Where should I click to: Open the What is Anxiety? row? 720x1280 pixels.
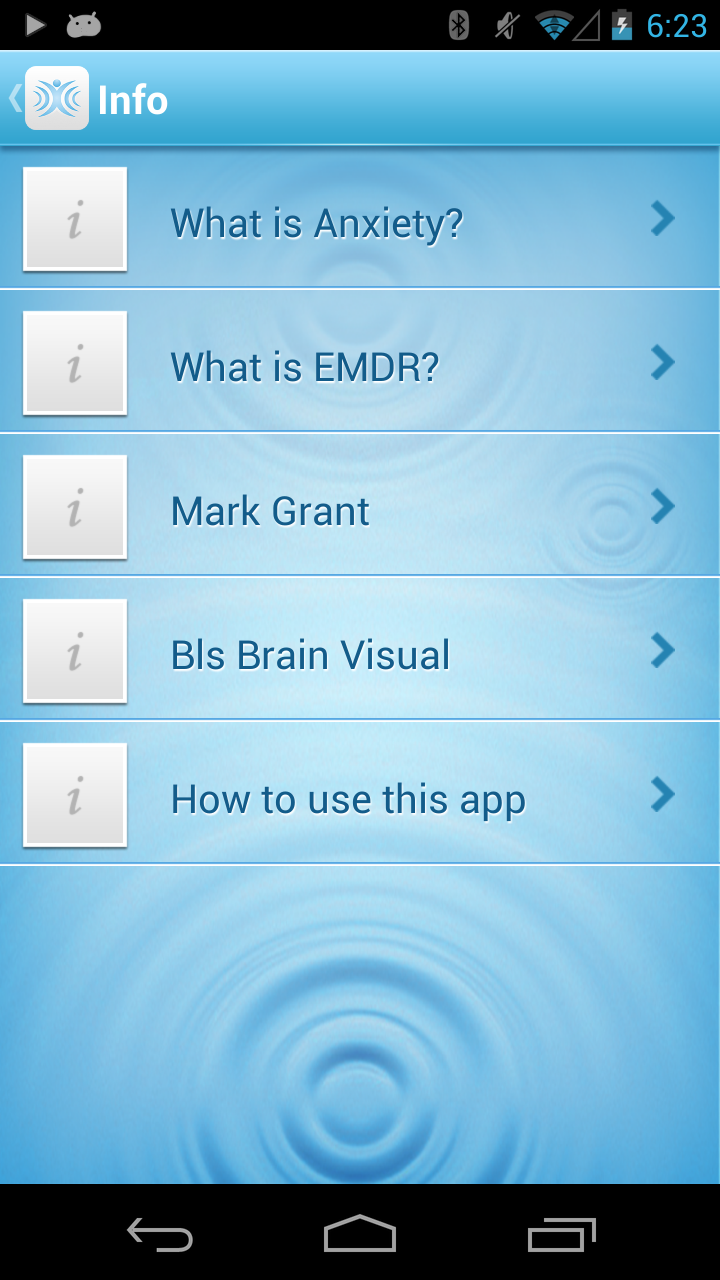pos(360,218)
